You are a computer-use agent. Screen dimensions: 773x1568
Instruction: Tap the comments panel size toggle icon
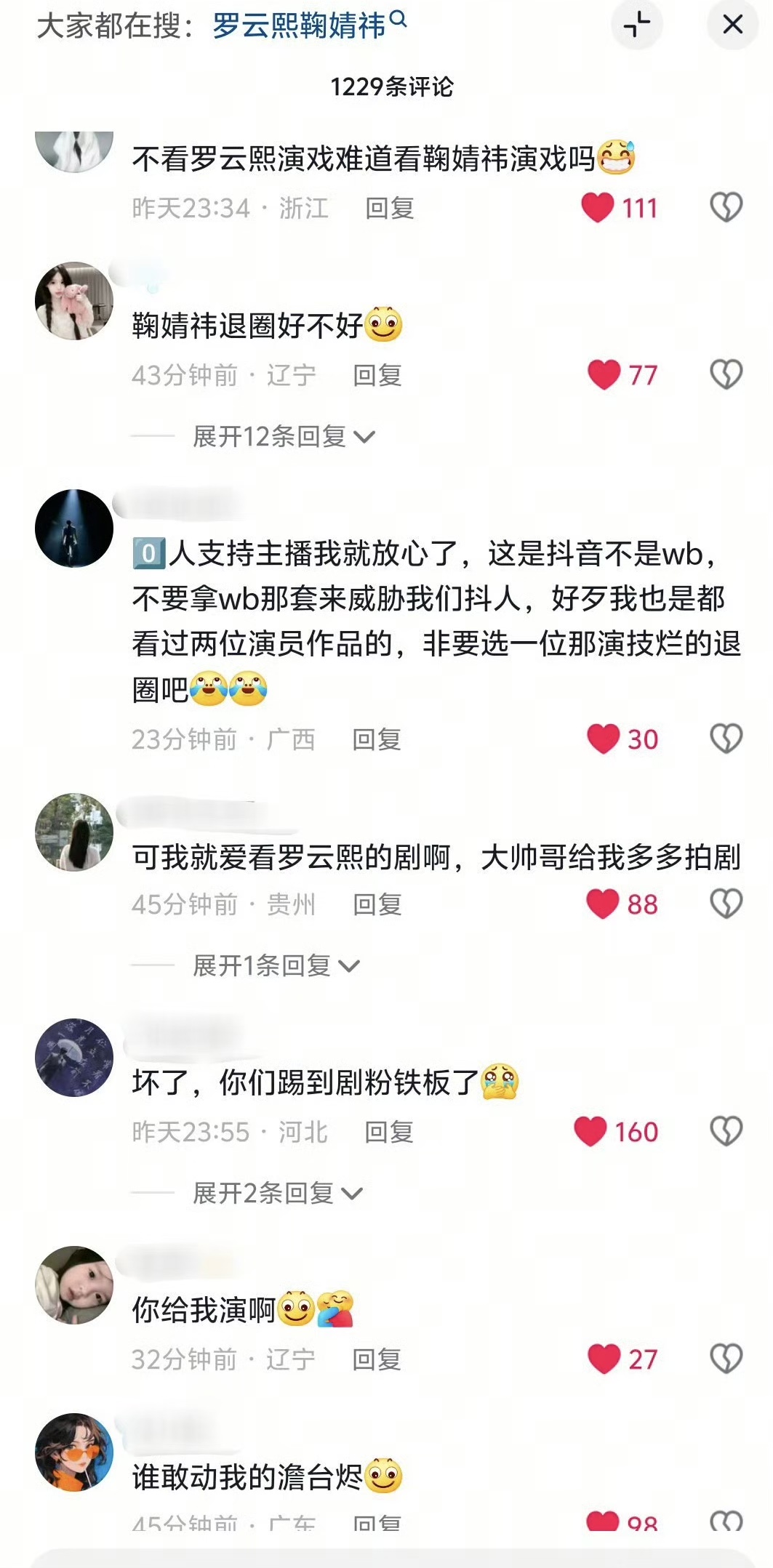pyautogui.click(x=637, y=25)
